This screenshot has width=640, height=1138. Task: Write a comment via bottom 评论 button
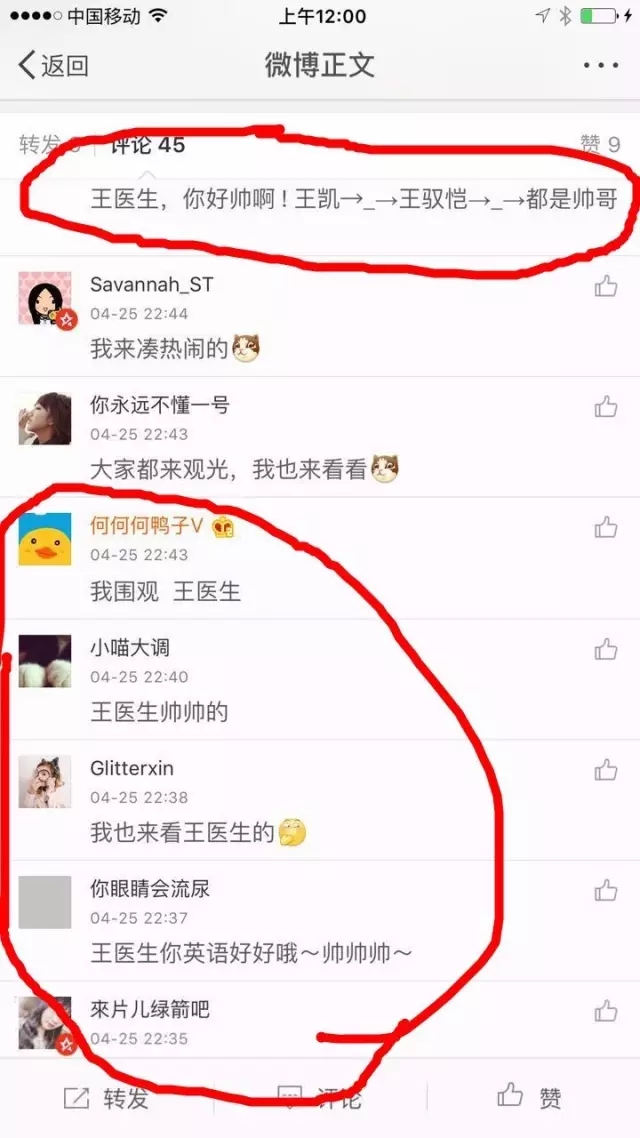point(320,1097)
